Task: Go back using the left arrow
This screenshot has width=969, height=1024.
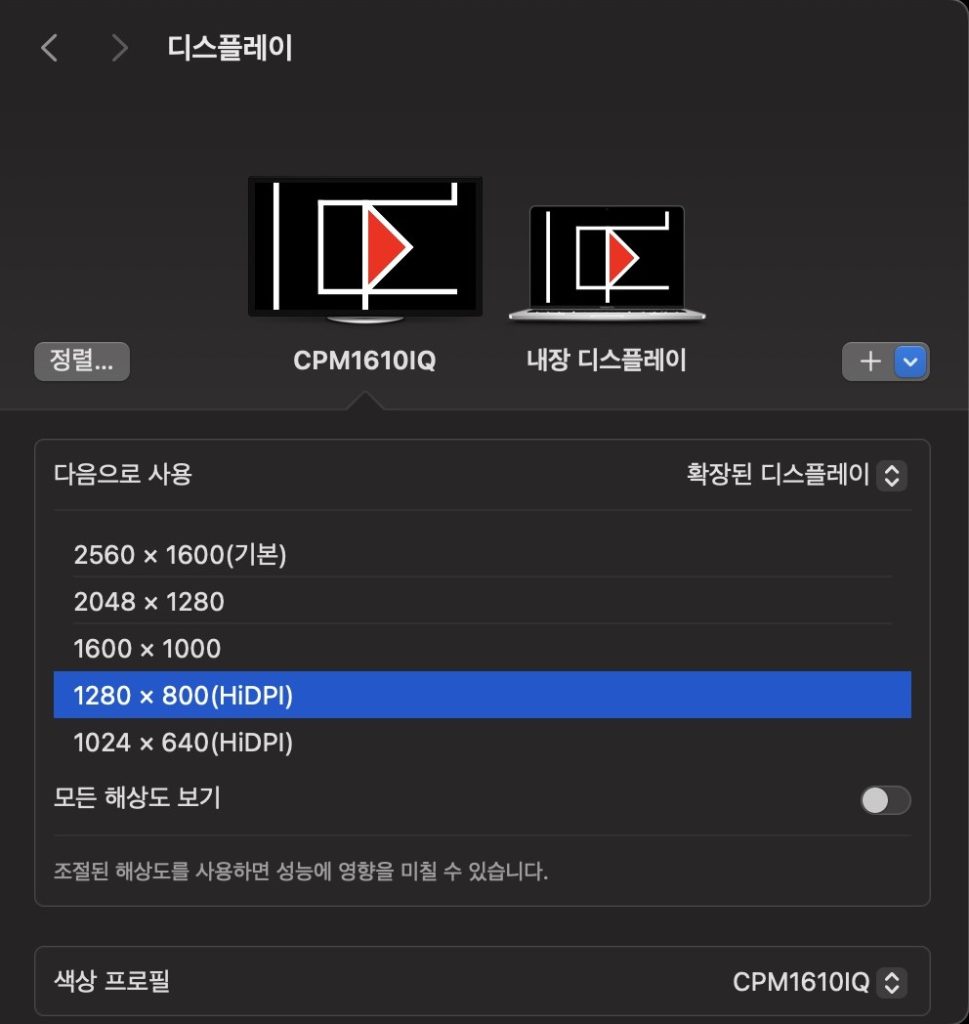Action: 49,48
